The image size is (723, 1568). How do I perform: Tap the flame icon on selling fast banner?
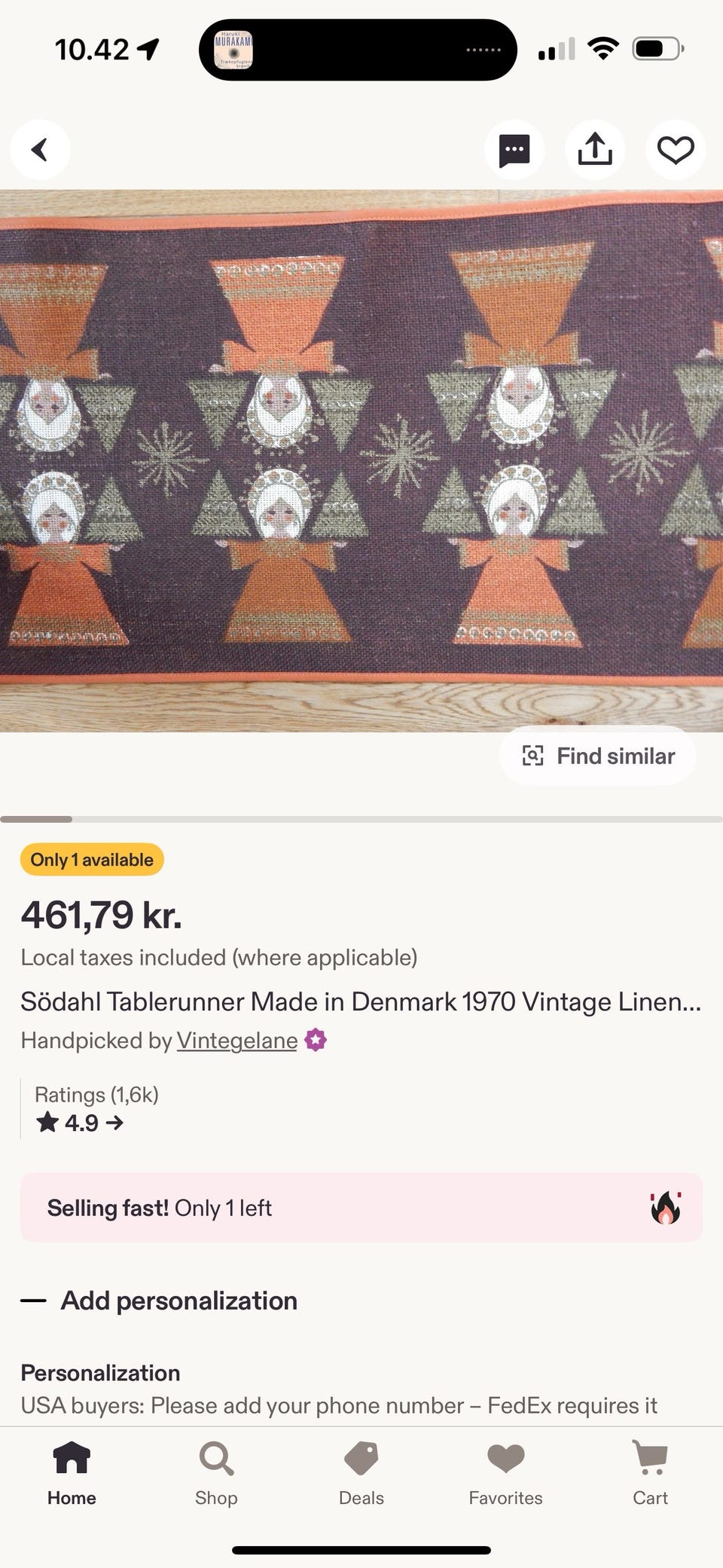pos(664,1207)
